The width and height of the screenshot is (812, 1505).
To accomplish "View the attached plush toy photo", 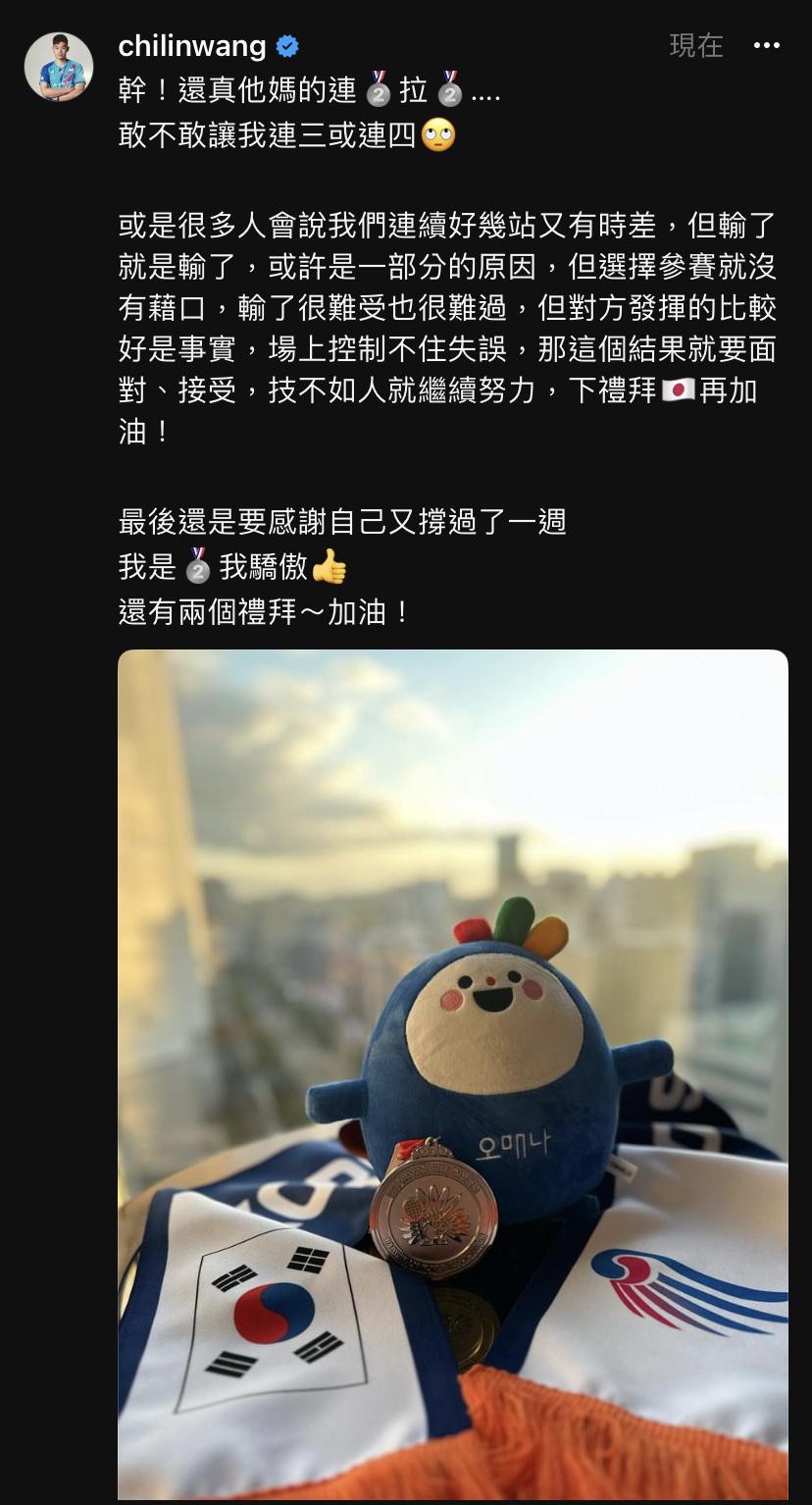I will [452, 1073].
